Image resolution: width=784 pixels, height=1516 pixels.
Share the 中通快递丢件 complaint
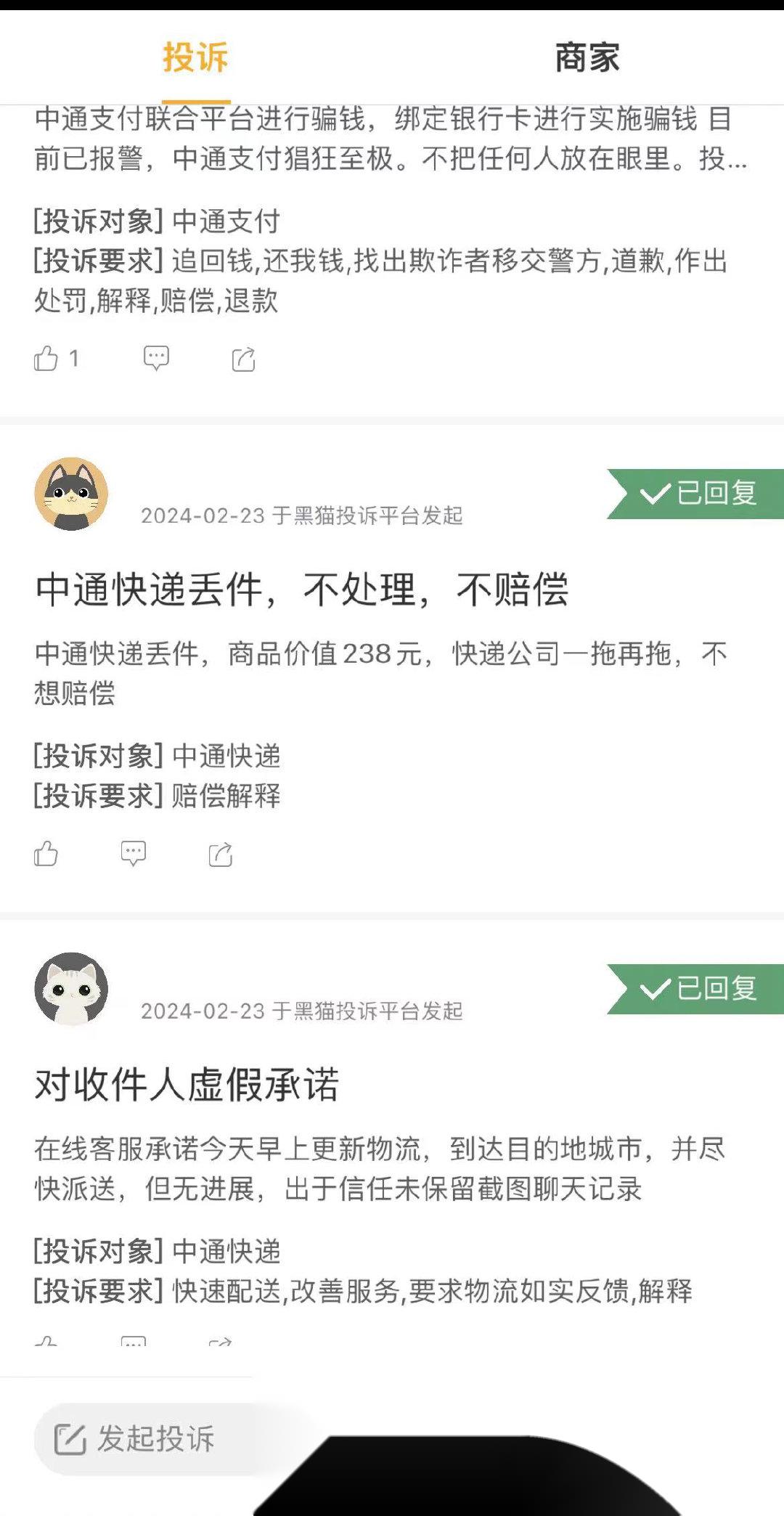(x=221, y=854)
